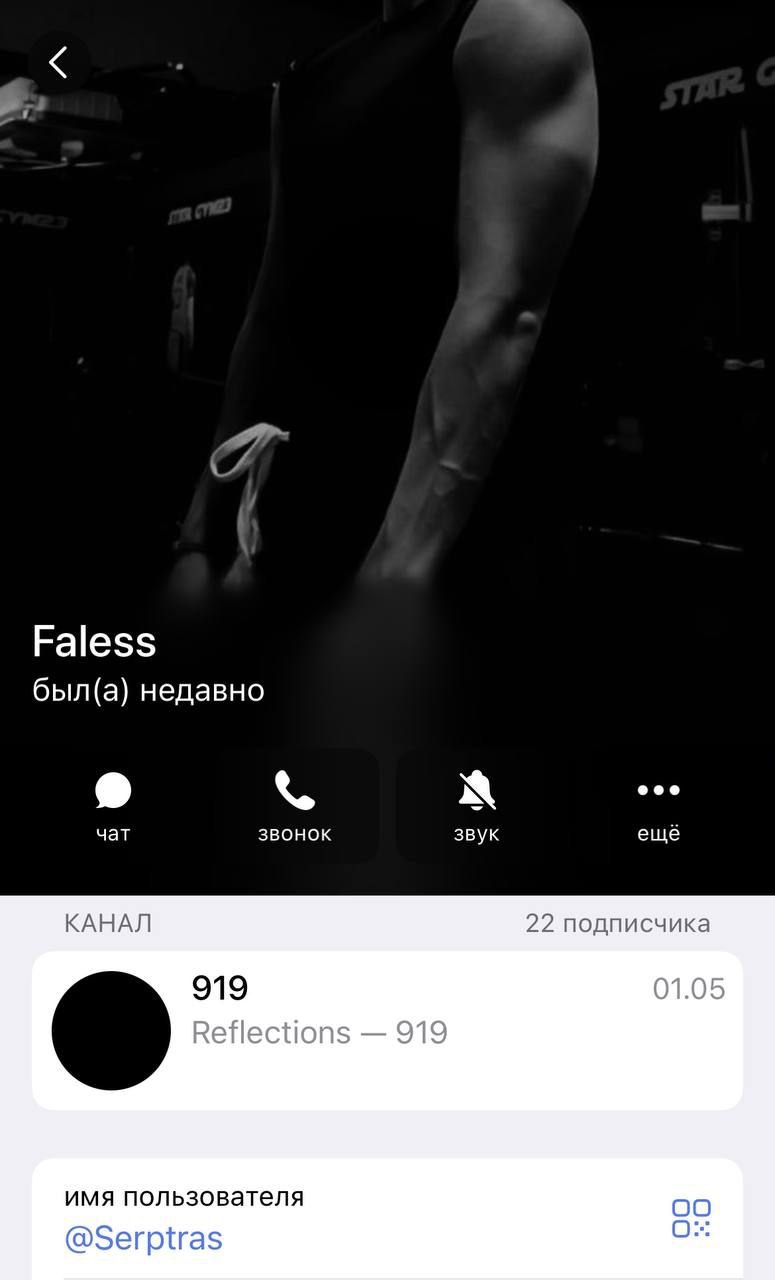Viewport: 775px width, 1280px height.
Task: Tap the @Serptras username link
Action: pyautogui.click(x=143, y=1238)
